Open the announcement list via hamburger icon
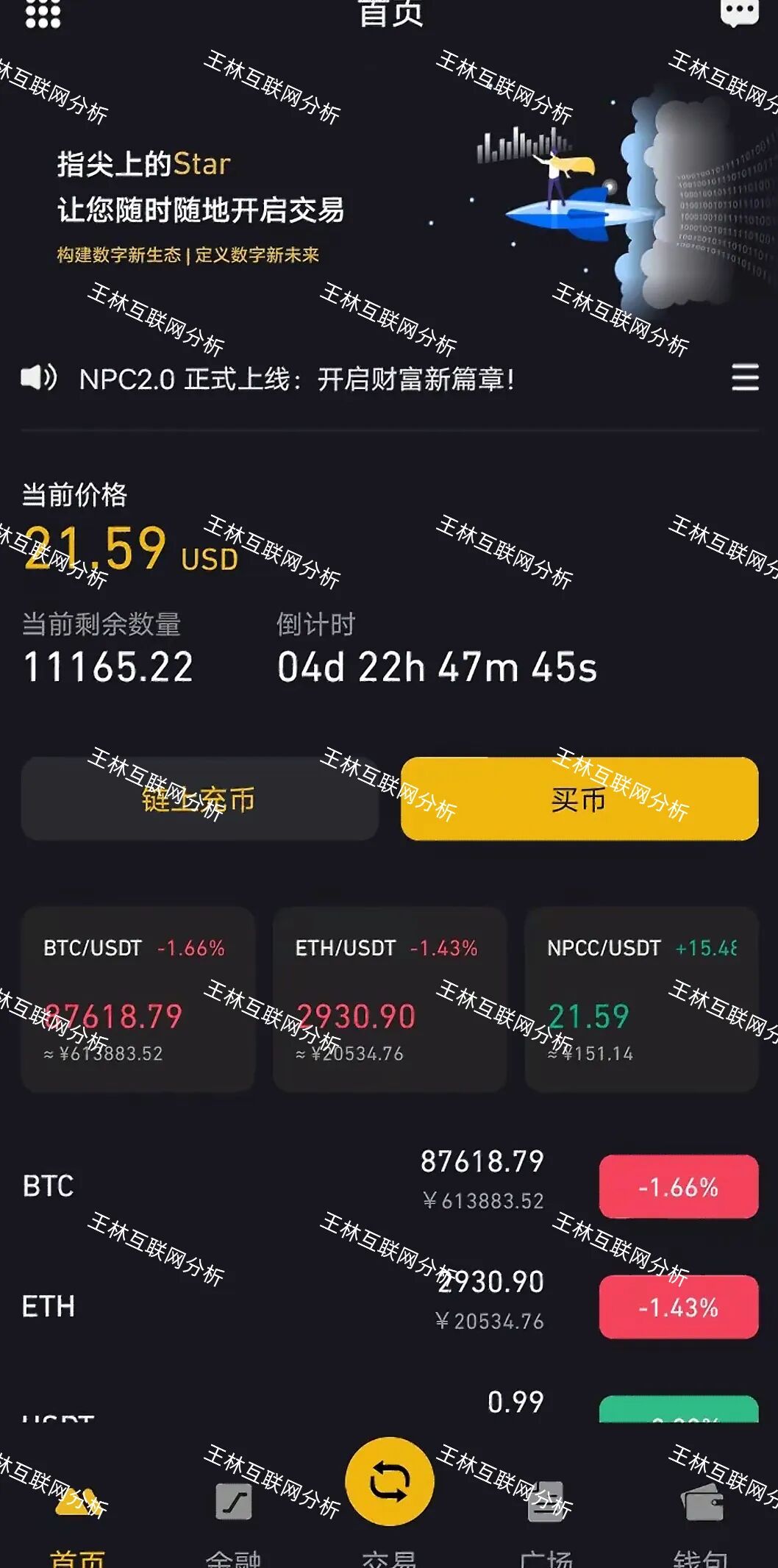The image size is (778, 1568). point(746,377)
